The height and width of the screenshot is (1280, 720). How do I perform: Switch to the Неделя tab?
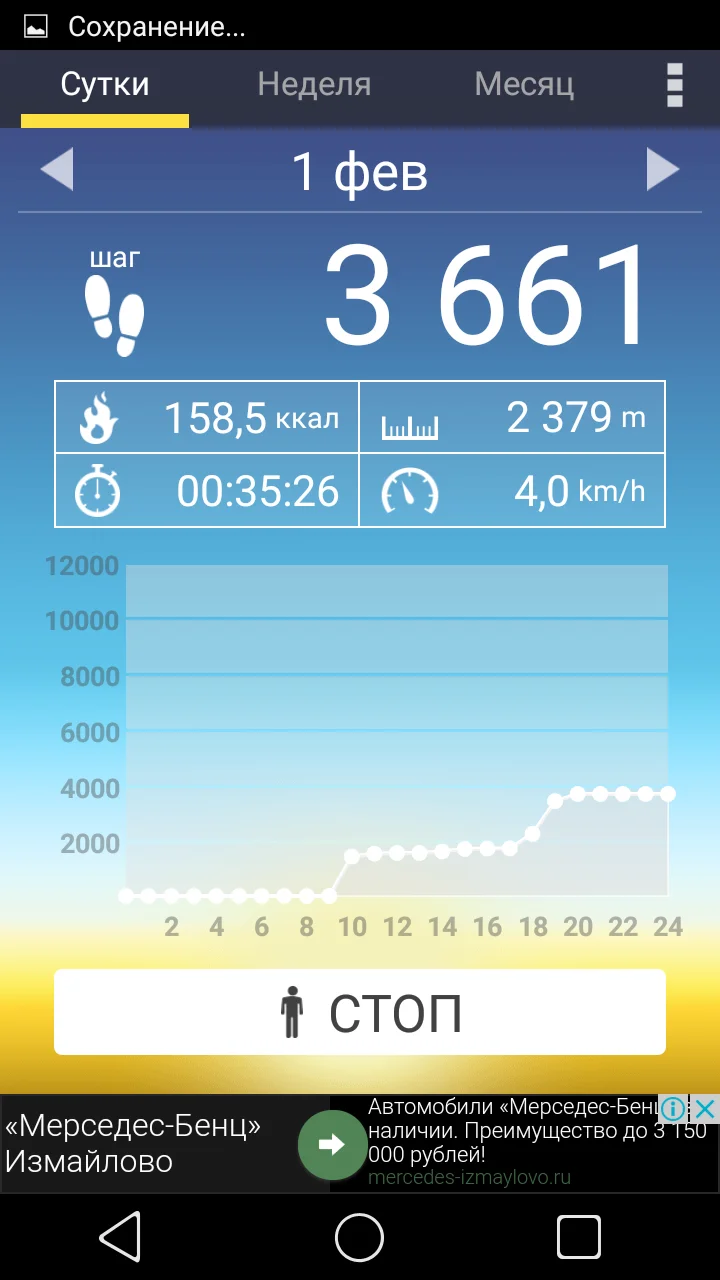pos(314,84)
